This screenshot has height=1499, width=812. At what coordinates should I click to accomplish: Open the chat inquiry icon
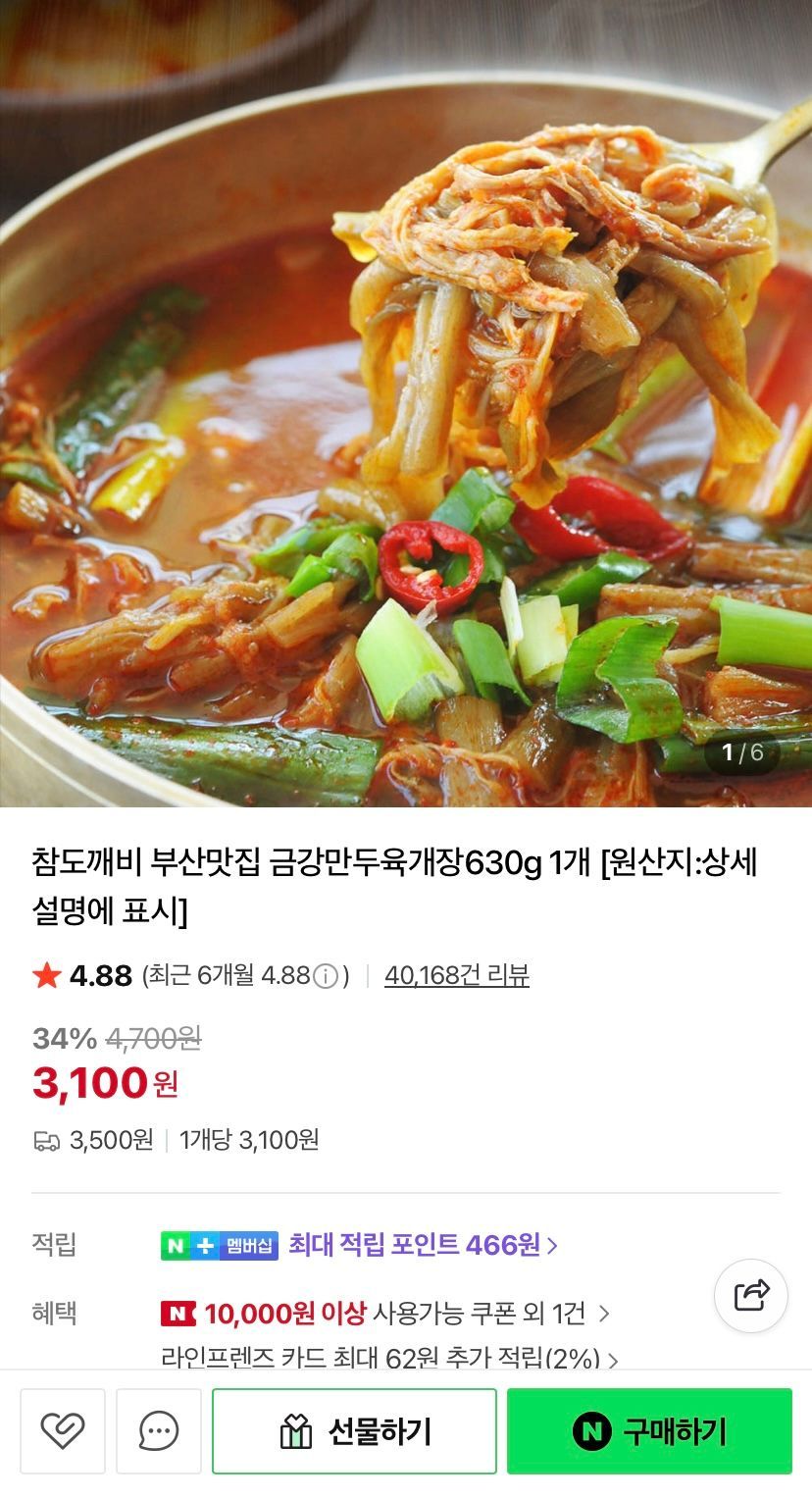pyautogui.click(x=159, y=1431)
